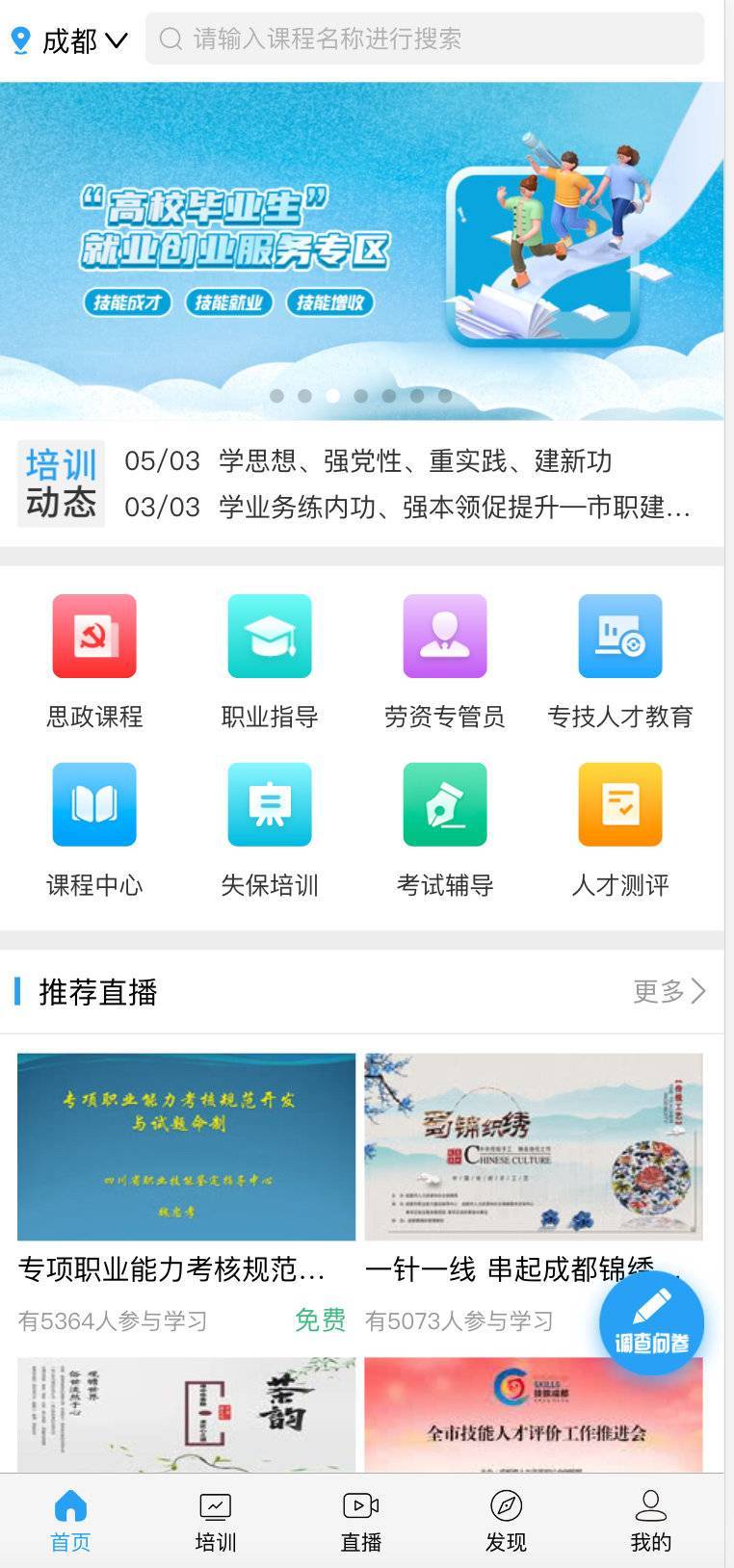Open the 人才测评 section
The width and height of the screenshot is (734, 1568).
pos(619,828)
